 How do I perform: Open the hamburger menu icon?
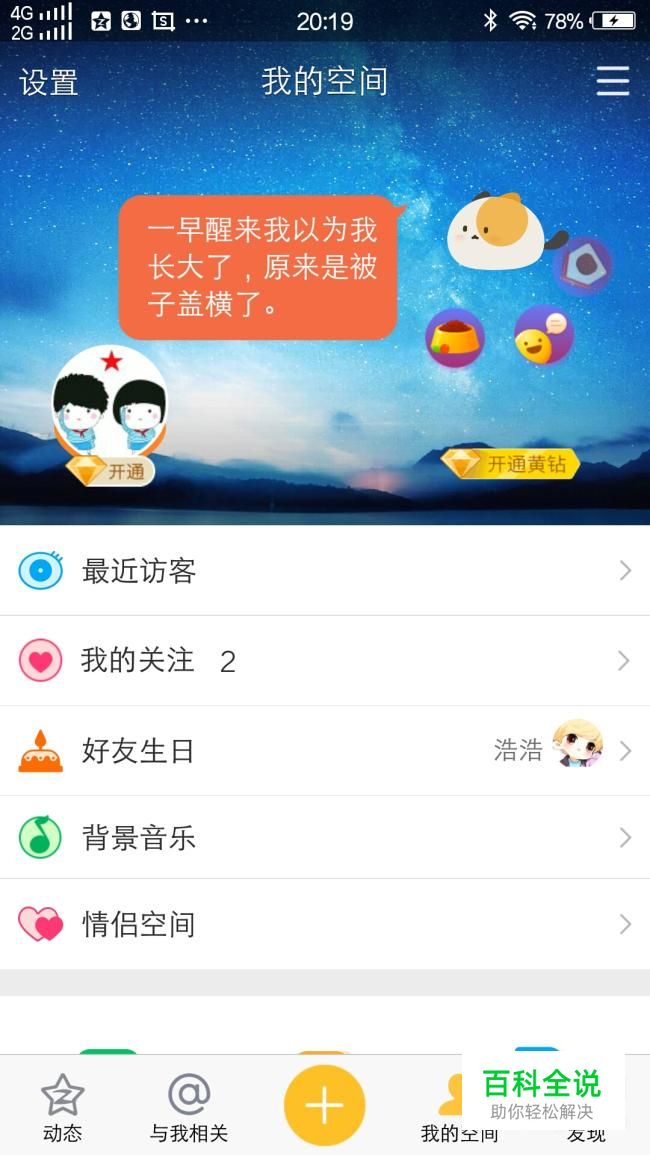click(613, 81)
